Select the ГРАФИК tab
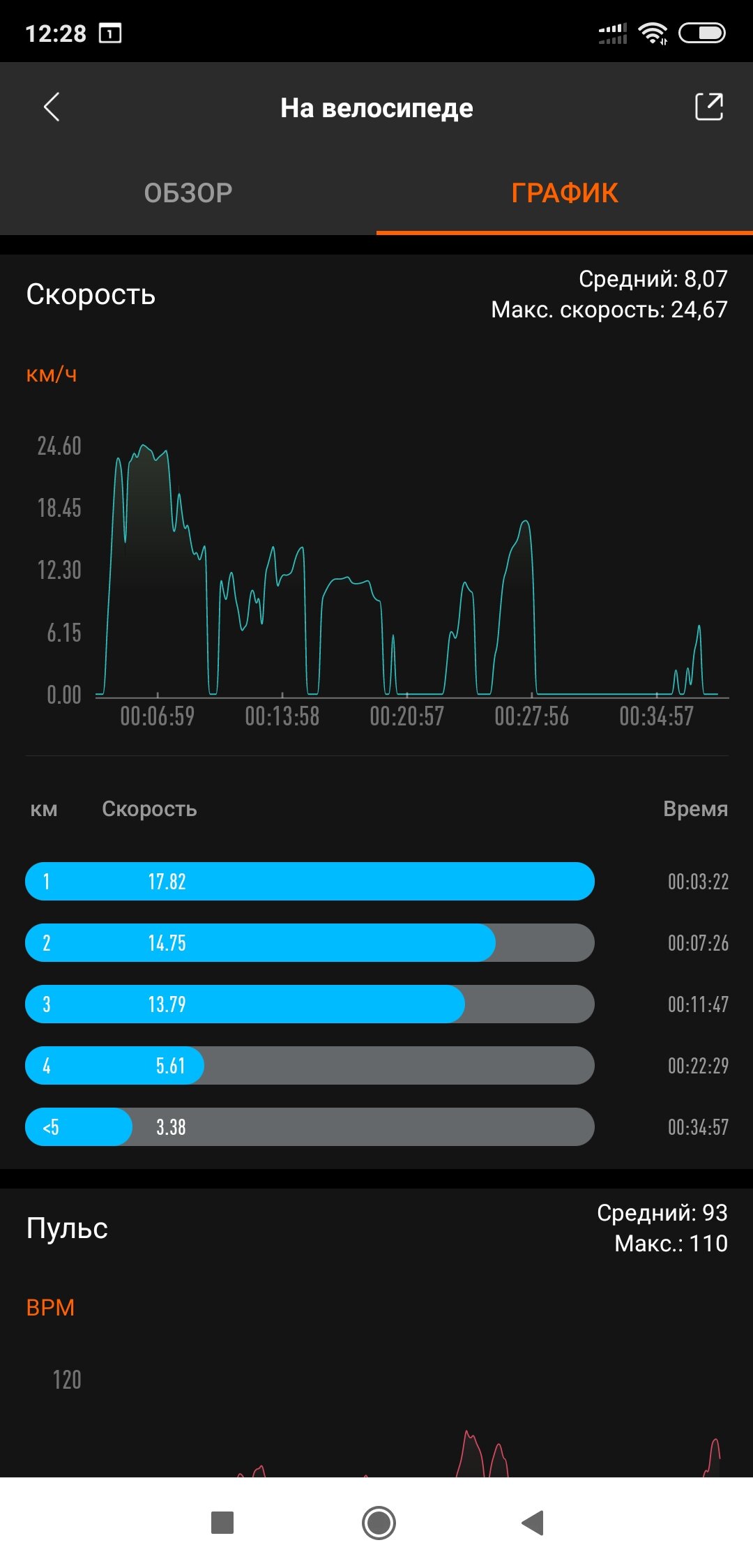Image resolution: width=753 pixels, height=1568 pixels. (x=565, y=193)
